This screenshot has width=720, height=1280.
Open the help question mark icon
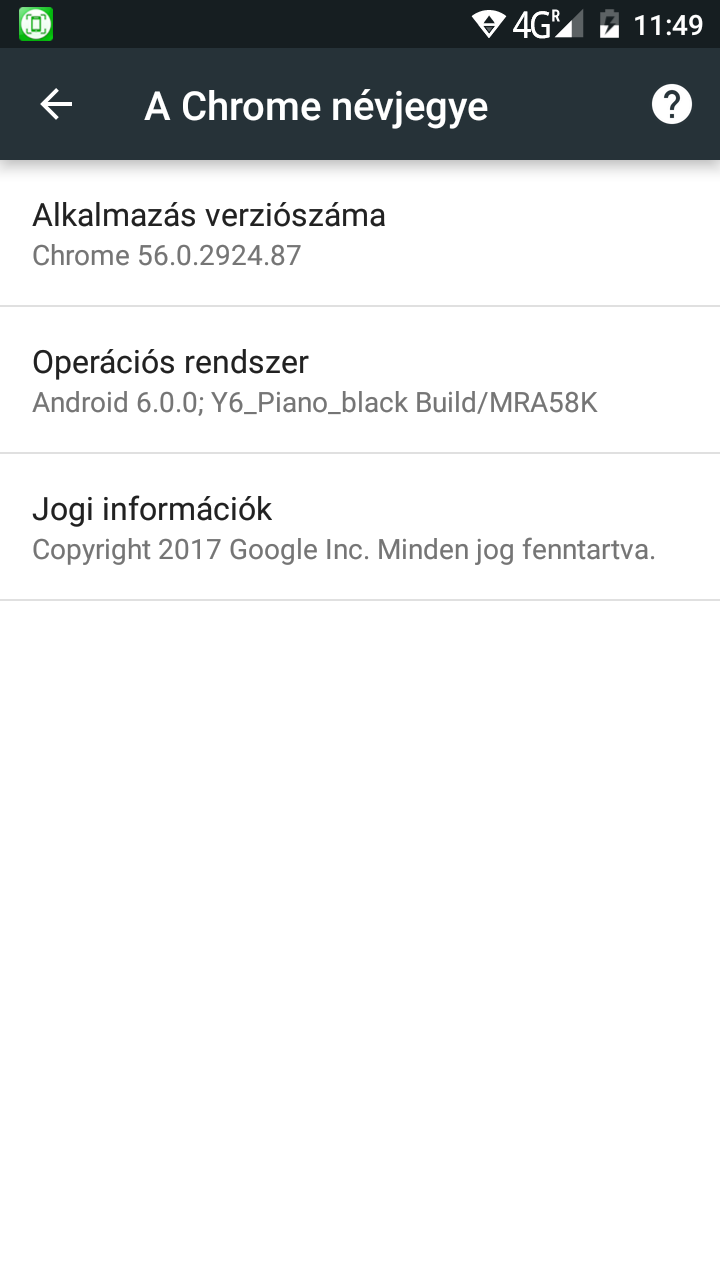coord(672,104)
